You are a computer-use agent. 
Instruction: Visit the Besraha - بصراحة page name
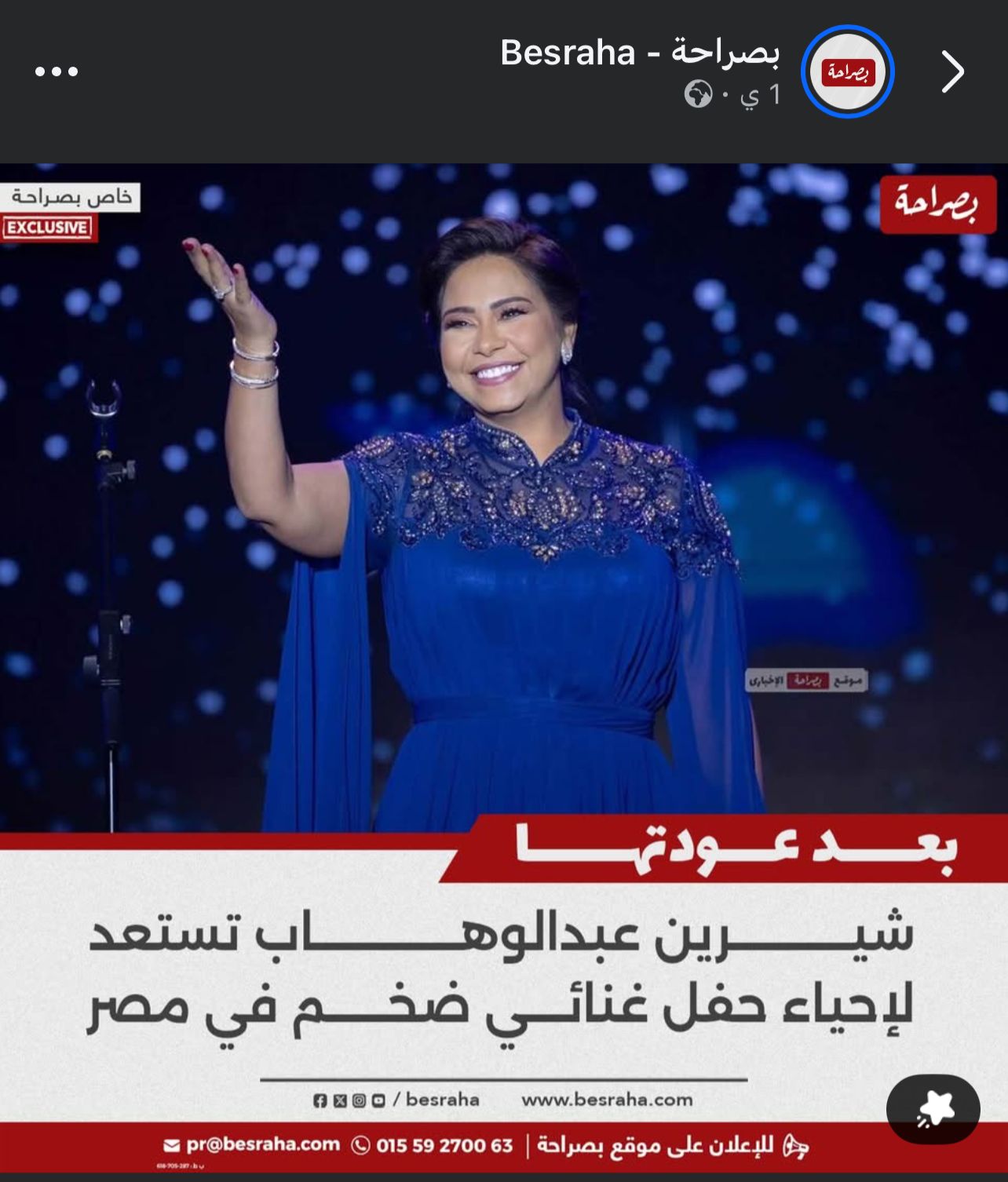pos(640,53)
